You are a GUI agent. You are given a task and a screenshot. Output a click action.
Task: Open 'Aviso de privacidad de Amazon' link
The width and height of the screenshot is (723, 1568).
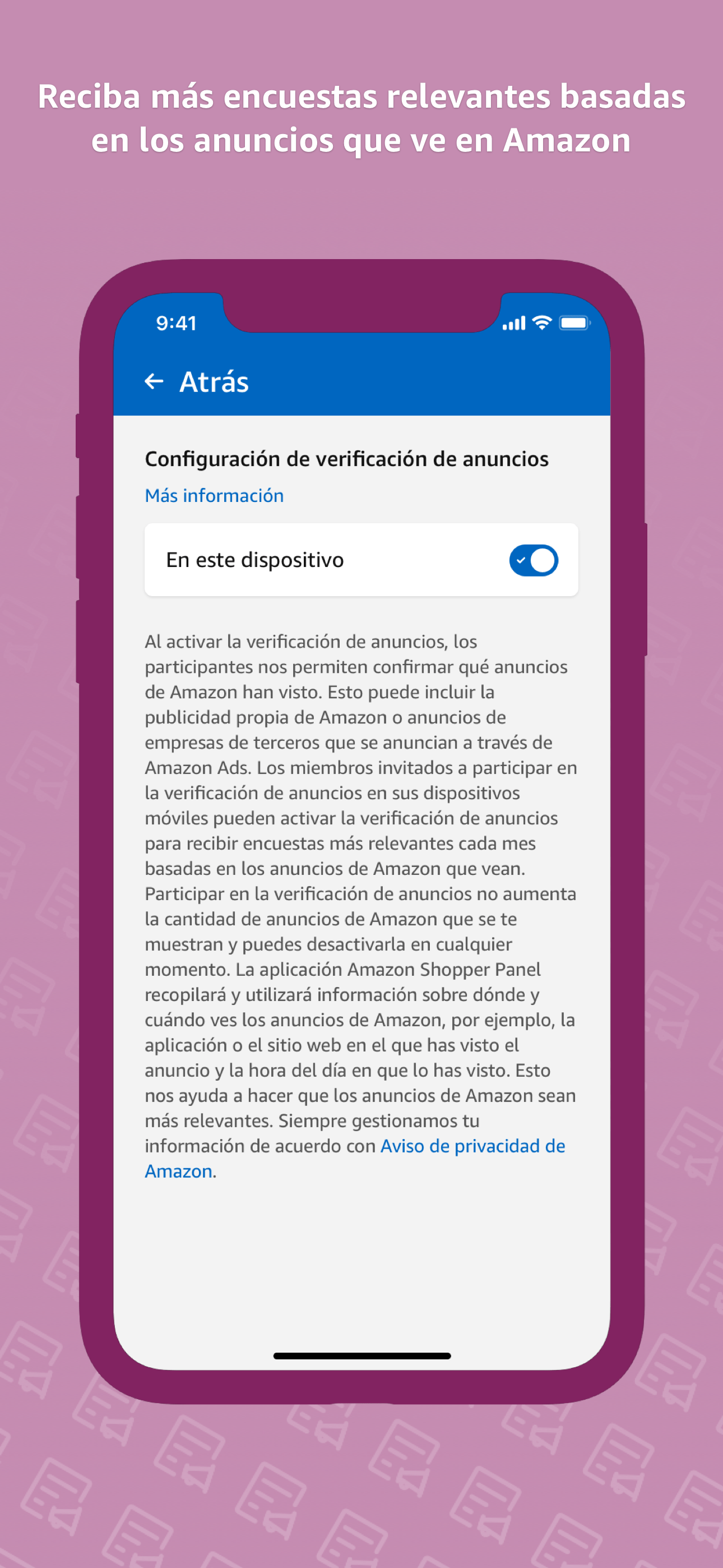pyautogui.click(x=473, y=1145)
